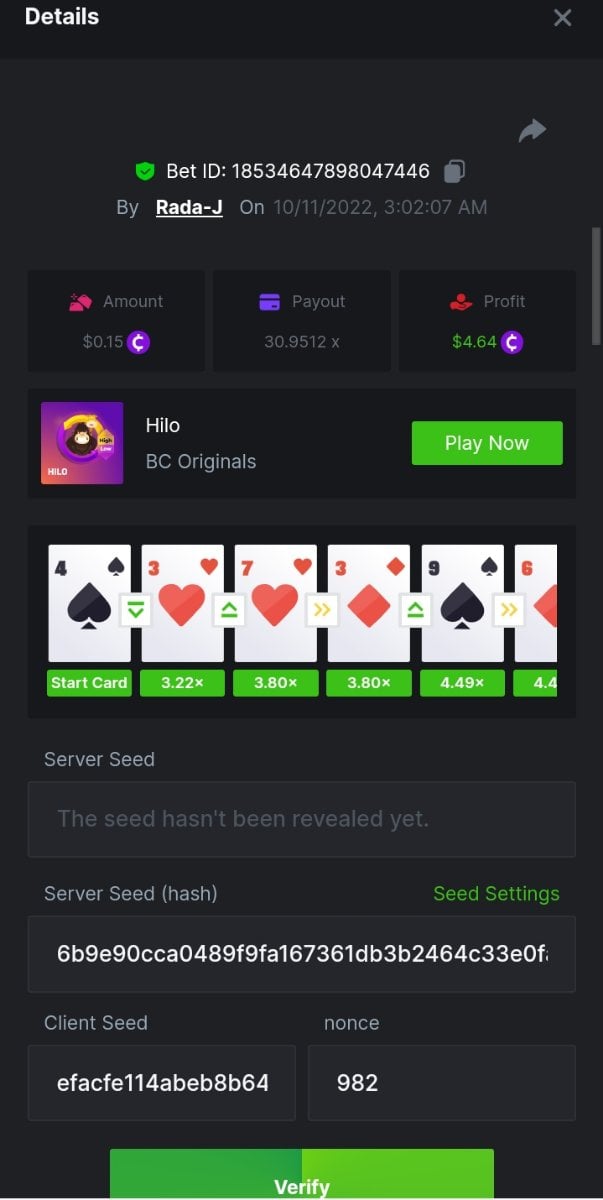
Task: Copy the Bet ID
Action: 454,171
